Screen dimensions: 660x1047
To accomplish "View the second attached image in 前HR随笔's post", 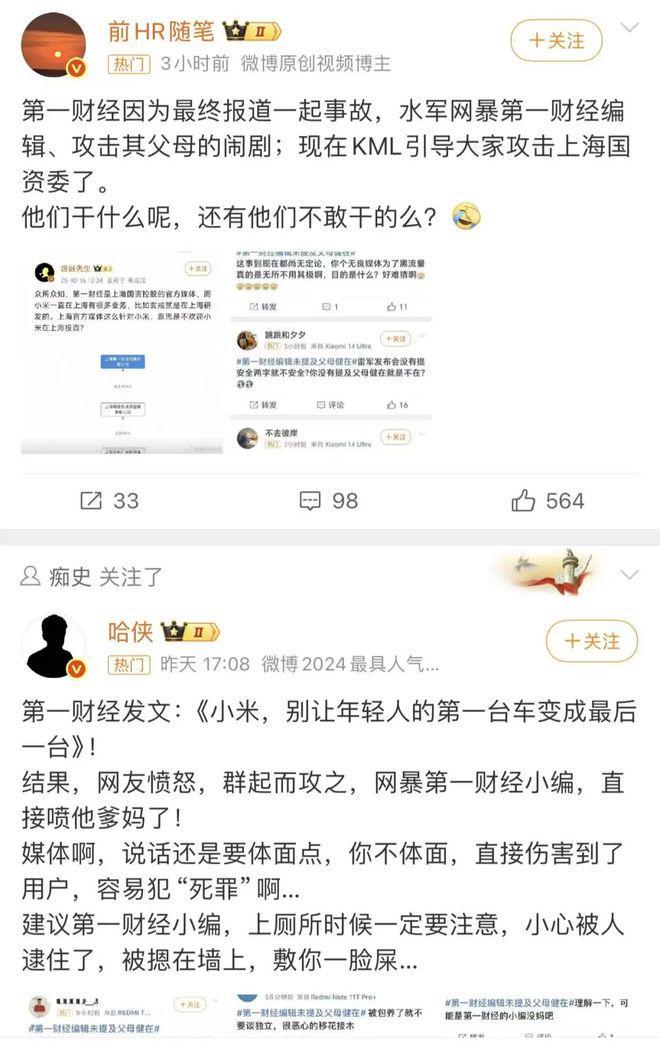I will coord(330,353).
